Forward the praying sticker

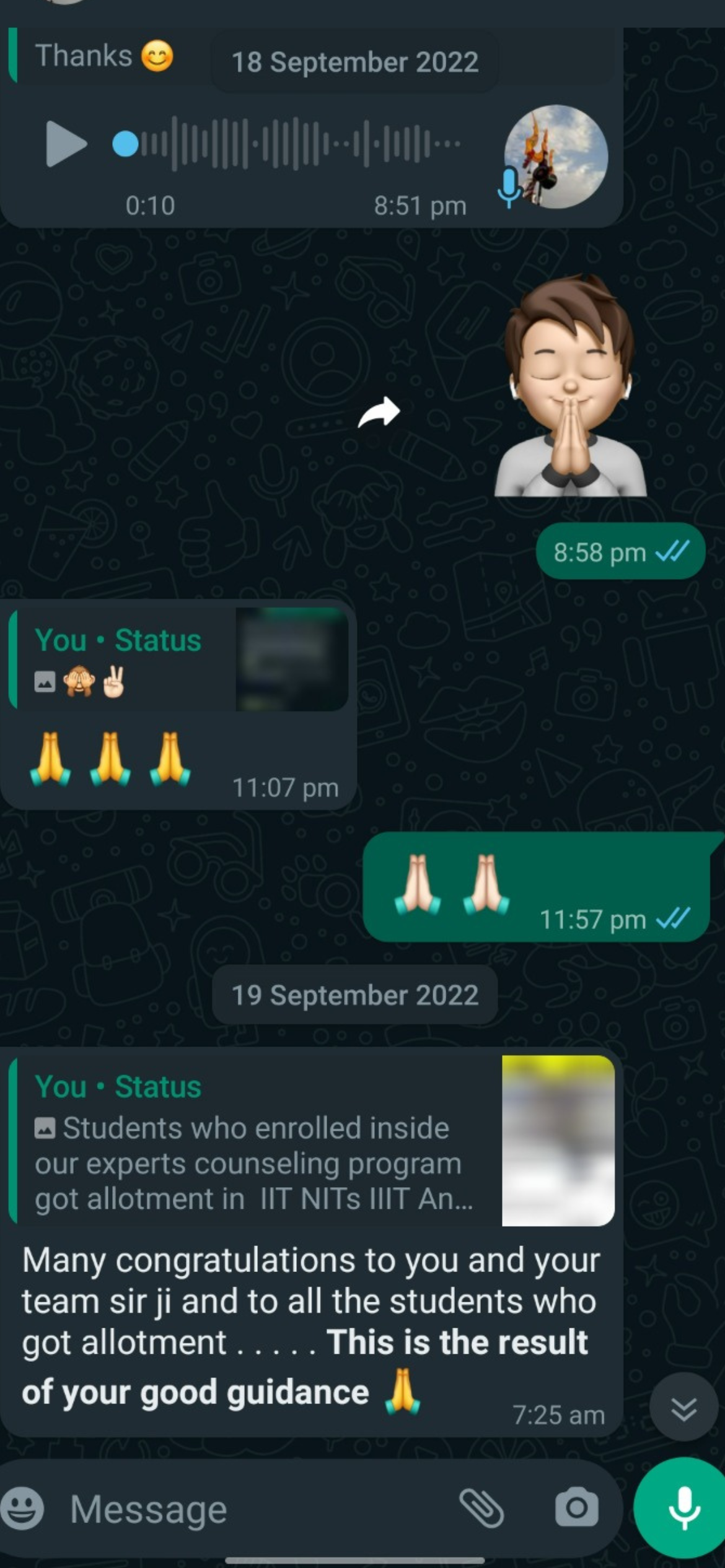tap(379, 412)
